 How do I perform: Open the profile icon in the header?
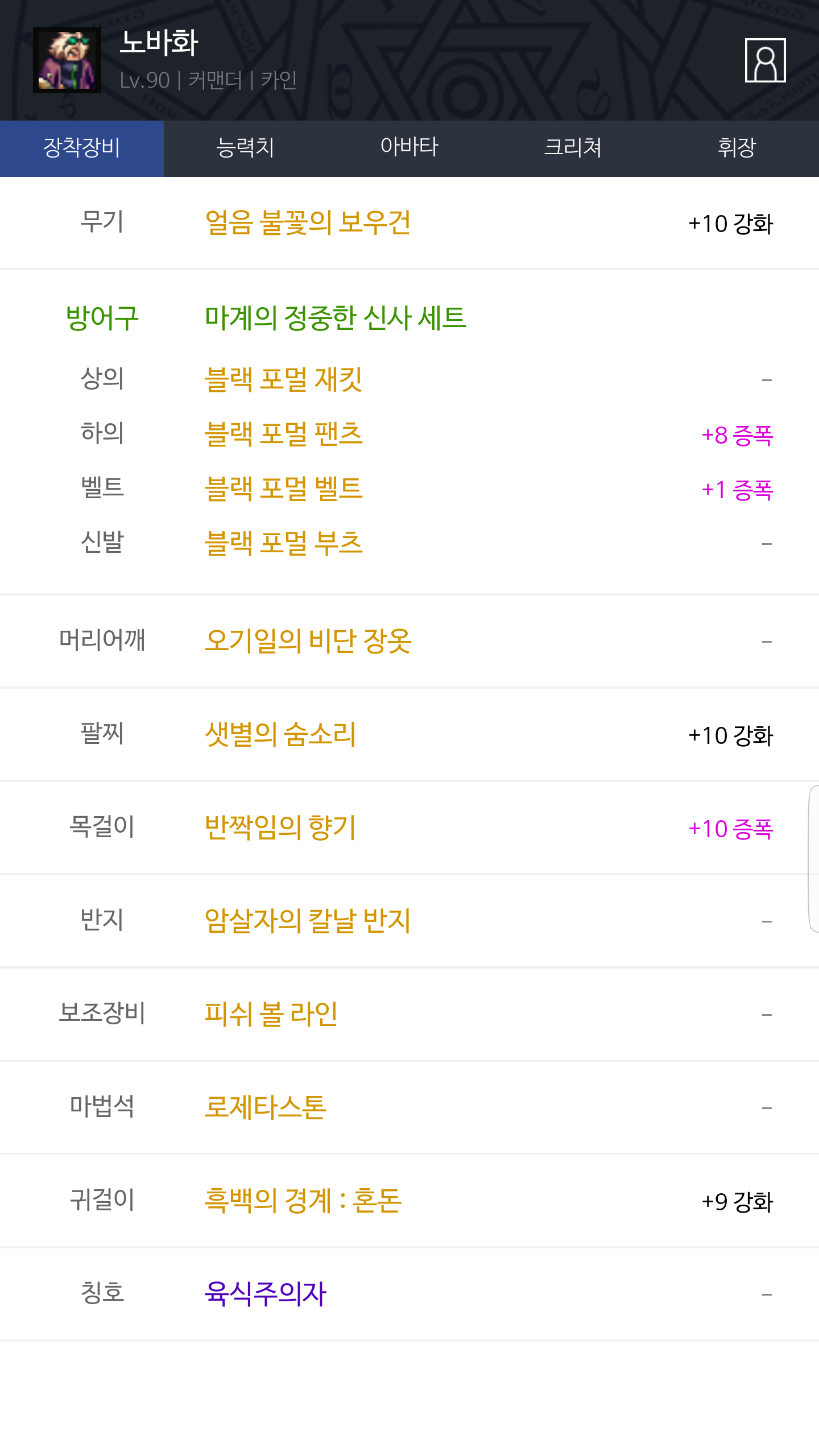click(765, 60)
